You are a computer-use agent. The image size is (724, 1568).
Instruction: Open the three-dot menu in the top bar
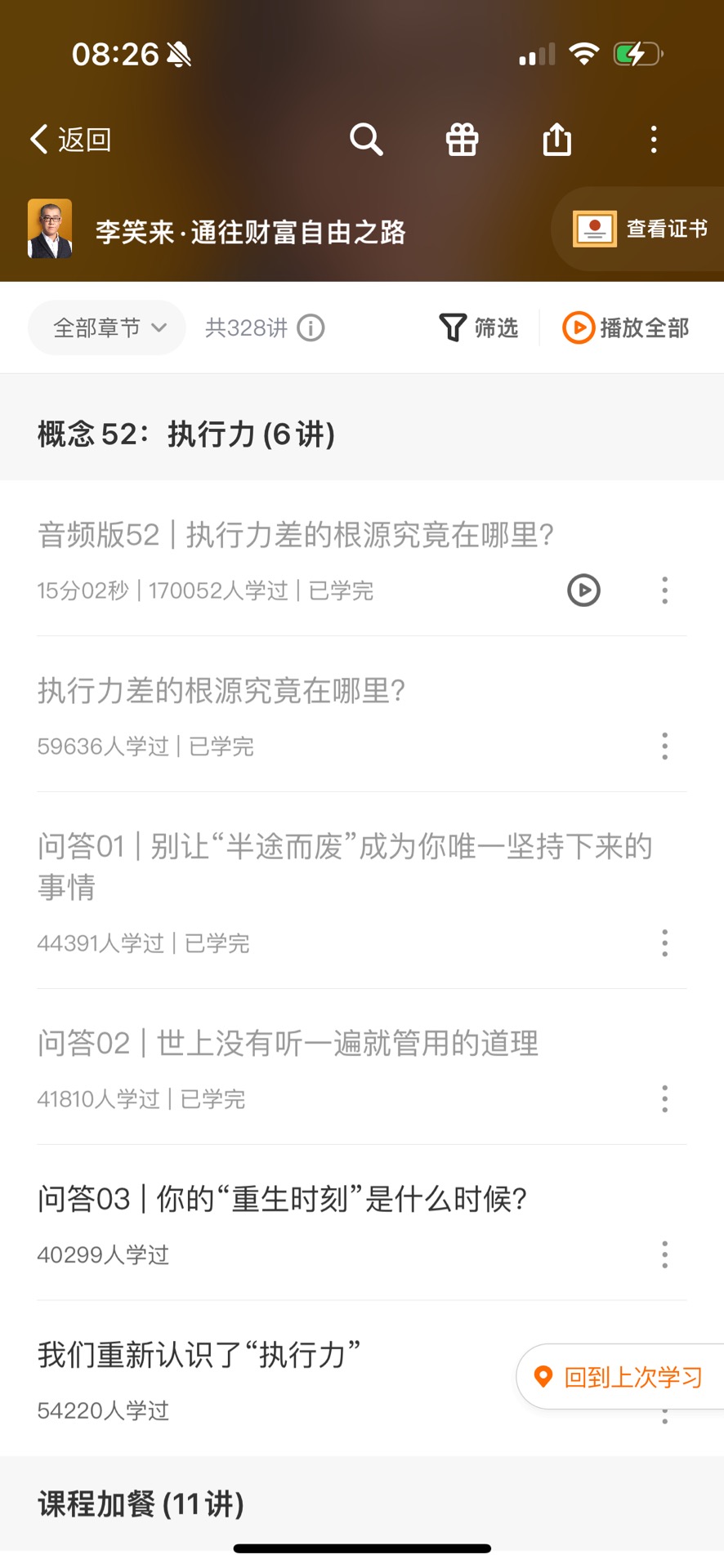pos(653,139)
